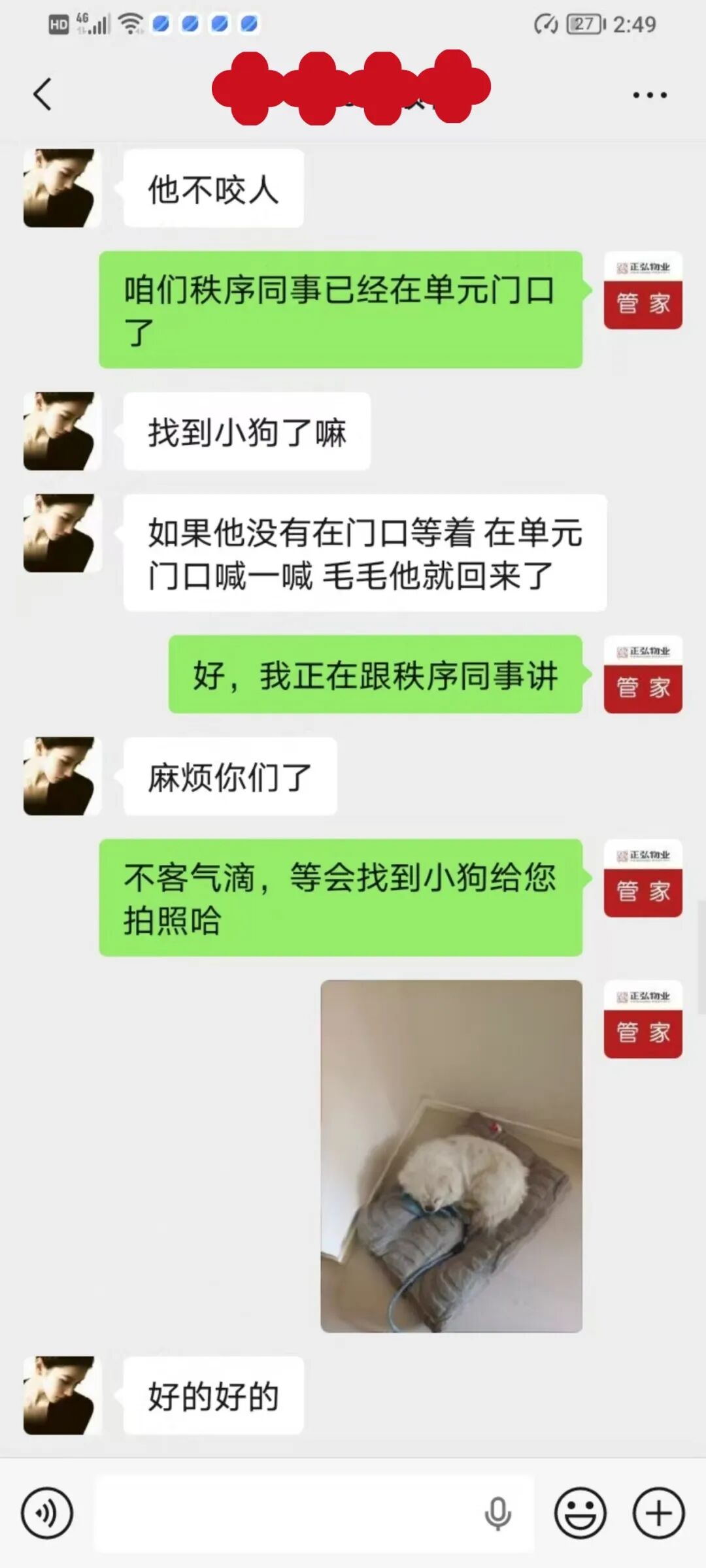
Task: Open the three-dot chat options menu
Action: 650,95
